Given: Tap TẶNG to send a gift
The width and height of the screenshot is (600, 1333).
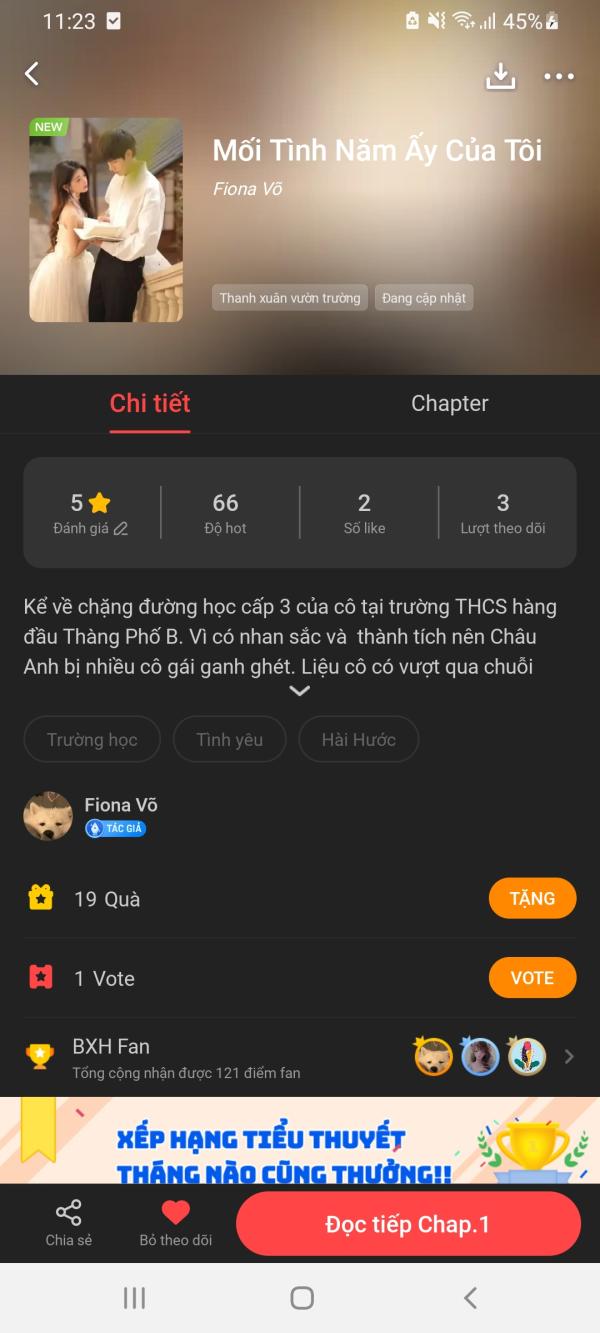Looking at the screenshot, I should (x=532, y=898).
